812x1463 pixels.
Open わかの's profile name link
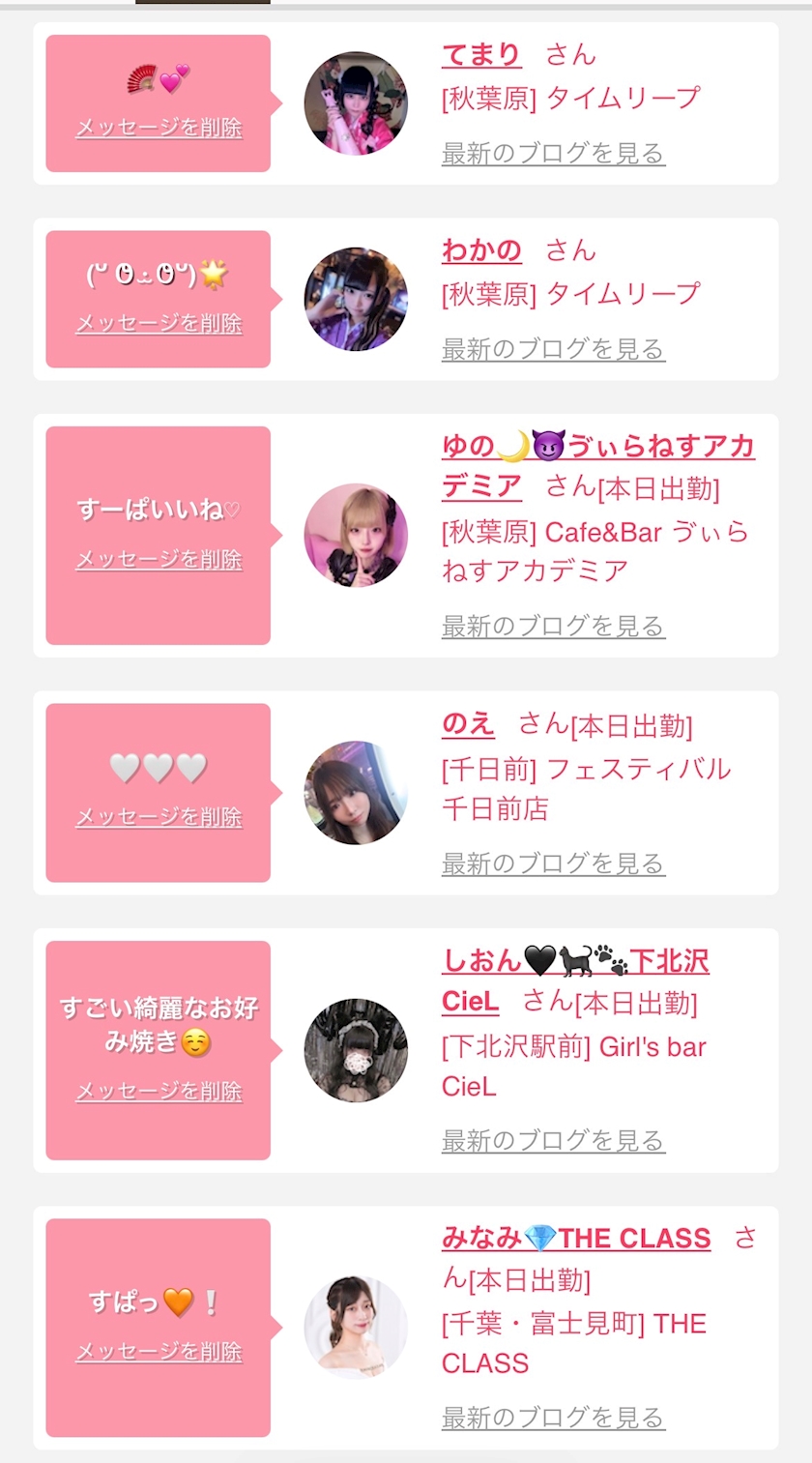(481, 251)
